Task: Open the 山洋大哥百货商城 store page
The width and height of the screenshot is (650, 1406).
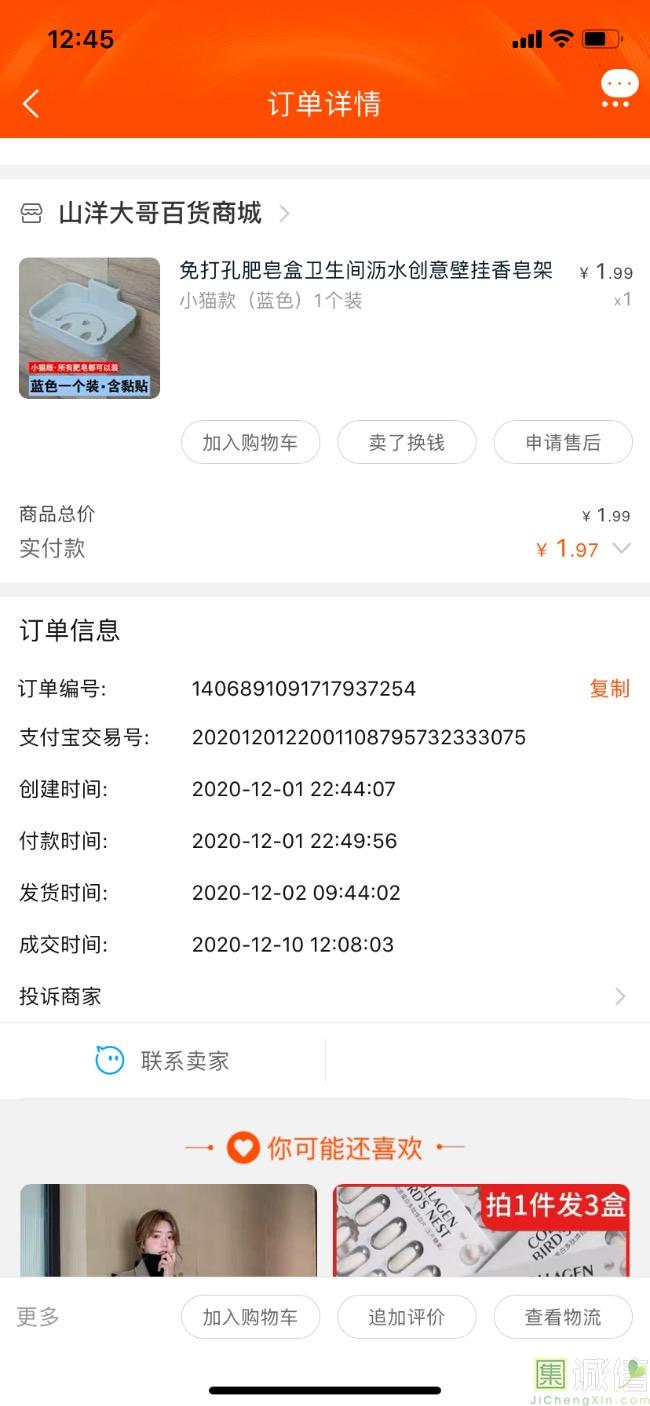Action: [x=160, y=213]
